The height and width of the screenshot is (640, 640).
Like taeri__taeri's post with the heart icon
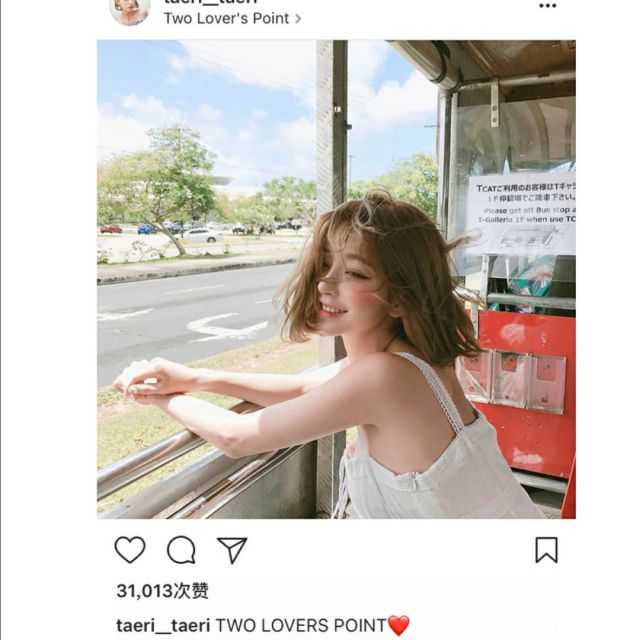click(130, 550)
